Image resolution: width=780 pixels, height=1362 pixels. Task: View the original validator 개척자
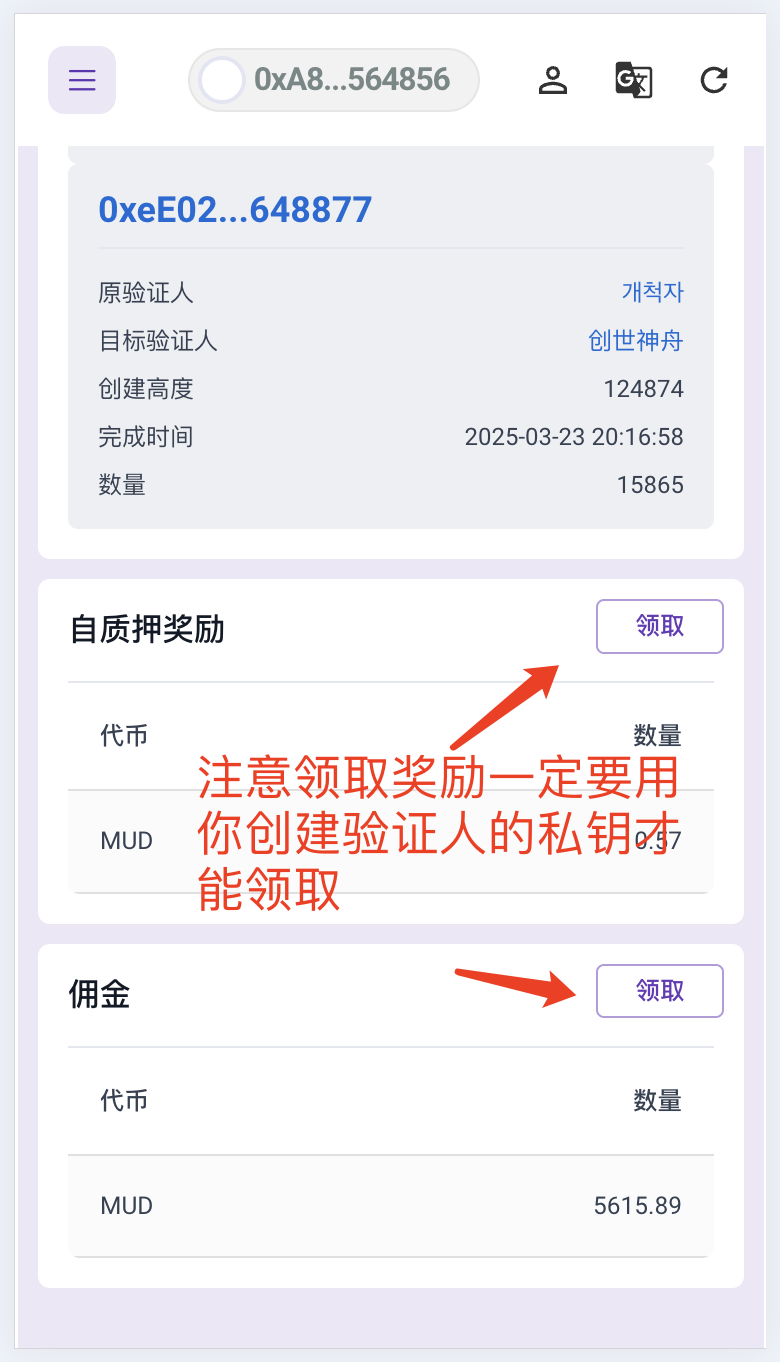click(652, 292)
